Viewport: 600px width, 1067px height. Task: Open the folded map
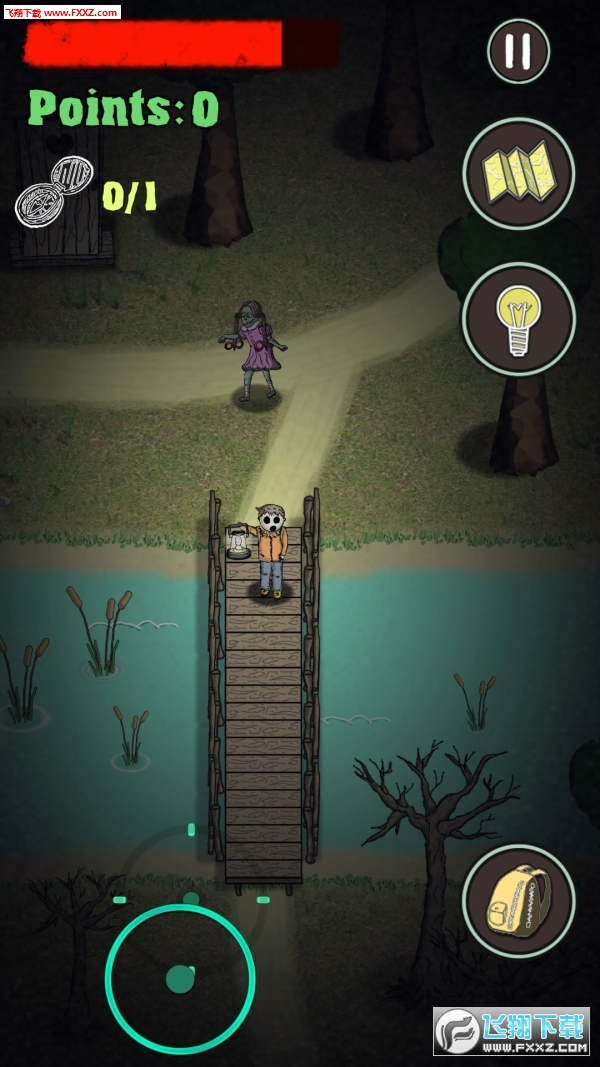pos(518,173)
